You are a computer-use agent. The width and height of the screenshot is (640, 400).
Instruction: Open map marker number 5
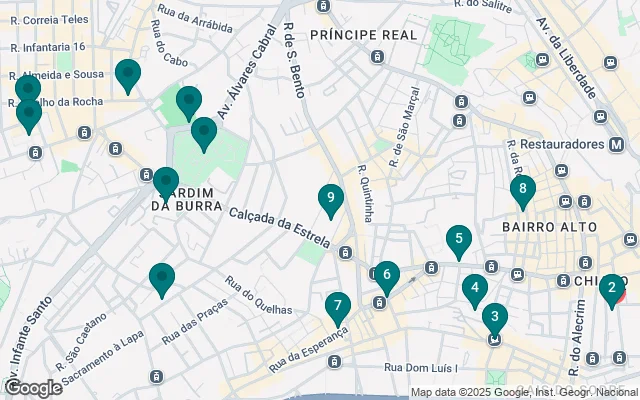pyautogui.click(x=458, y=239)
